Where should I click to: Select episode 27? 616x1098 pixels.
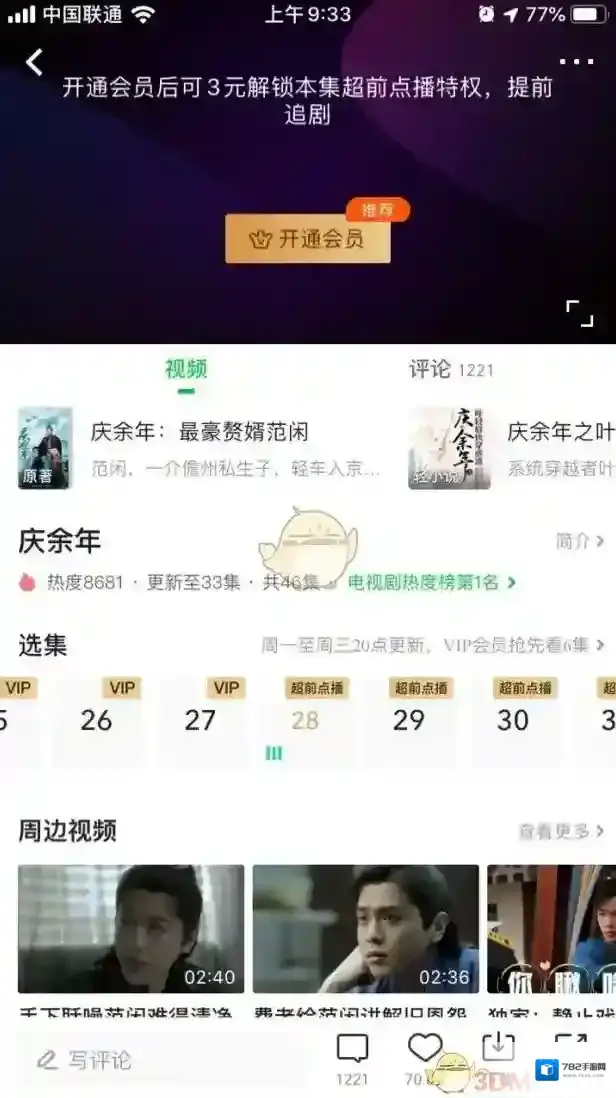pyautogui.click(x=200, y=719)
